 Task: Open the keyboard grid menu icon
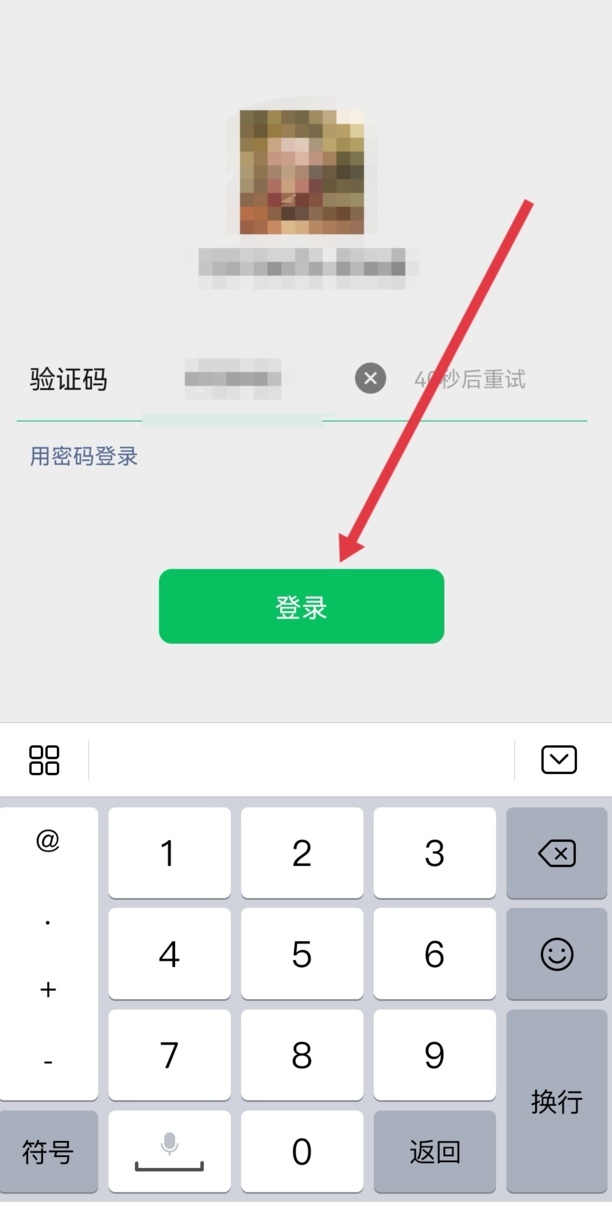pyautogui.click(x=44, y=760)
